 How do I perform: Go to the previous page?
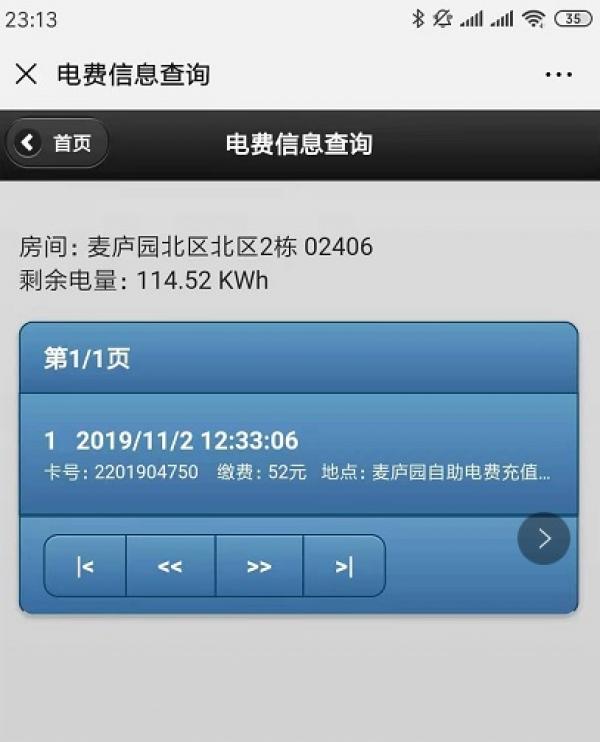170,566
